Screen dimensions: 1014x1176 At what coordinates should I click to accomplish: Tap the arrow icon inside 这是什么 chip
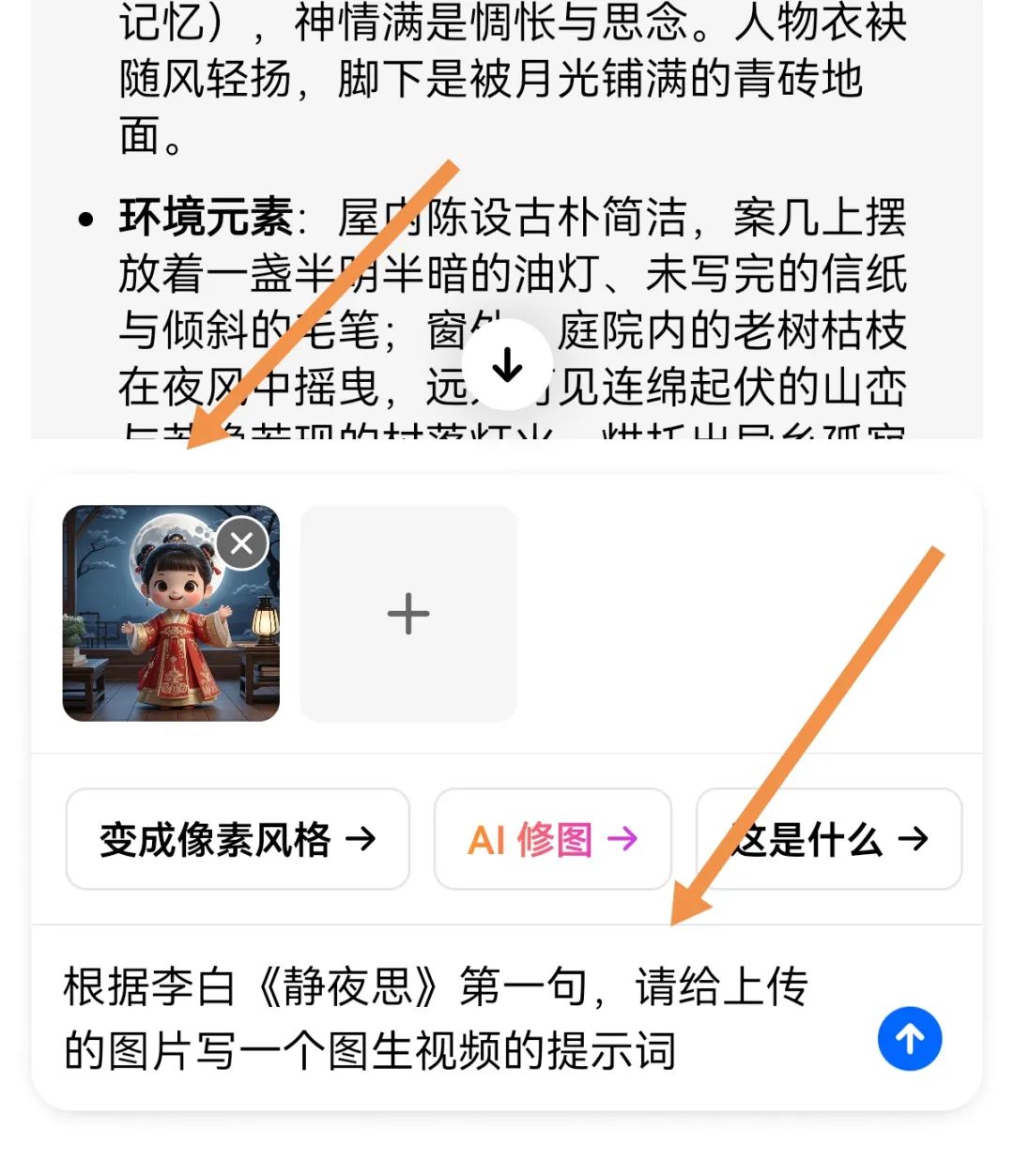[x=912, y=840]
